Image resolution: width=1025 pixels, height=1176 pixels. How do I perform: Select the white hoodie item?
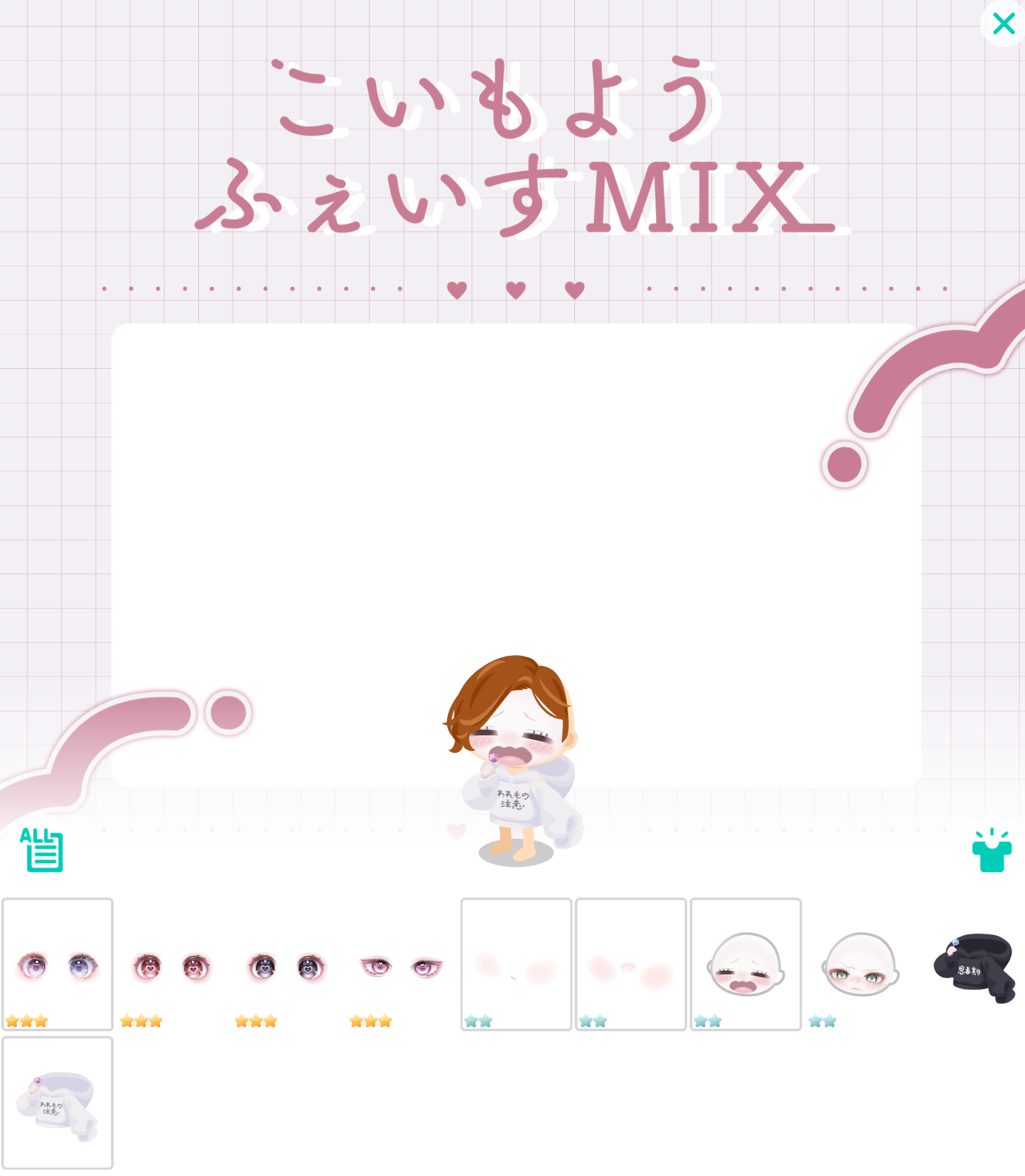click(57, 1102)
